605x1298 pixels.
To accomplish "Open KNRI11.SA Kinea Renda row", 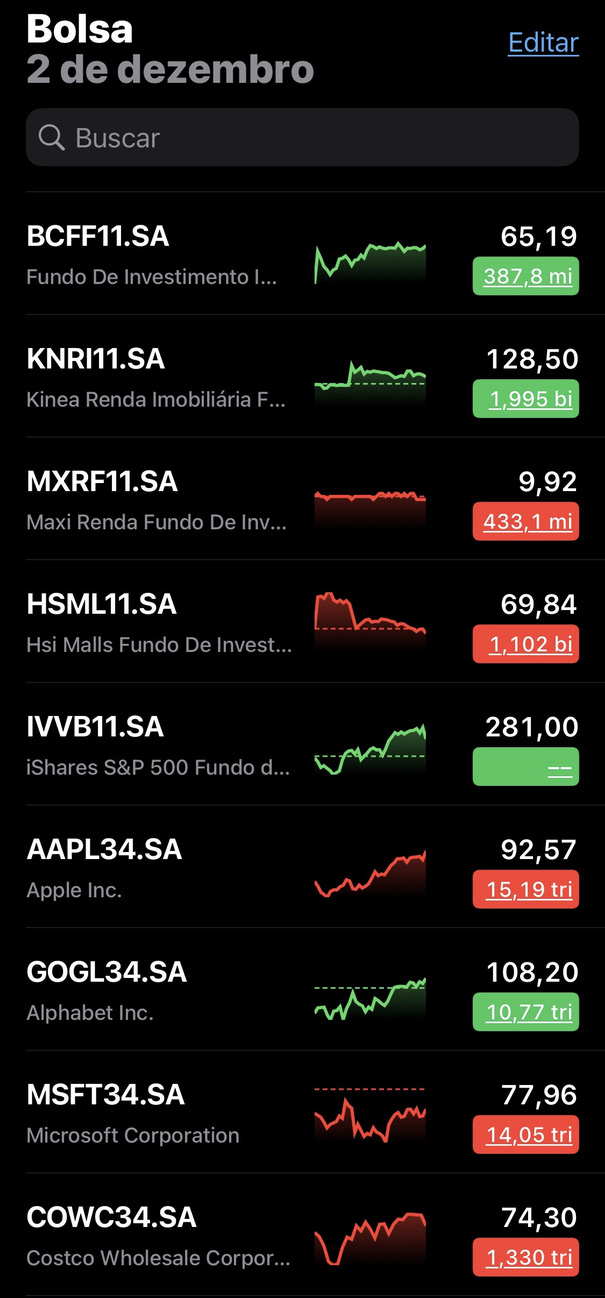I will pyautogui.click(x=302, y=377).
